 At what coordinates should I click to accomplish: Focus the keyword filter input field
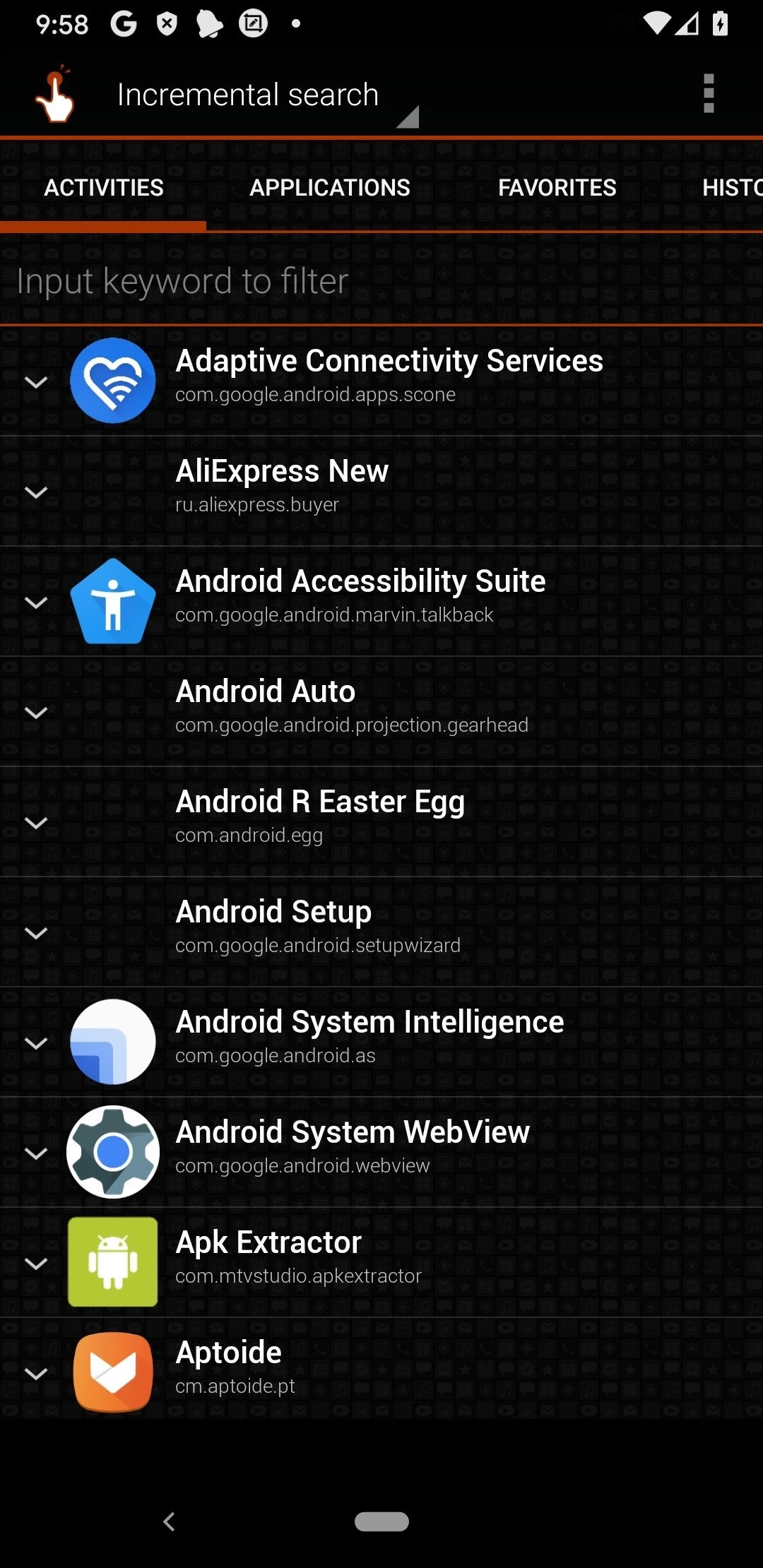(x=381, y=281)
